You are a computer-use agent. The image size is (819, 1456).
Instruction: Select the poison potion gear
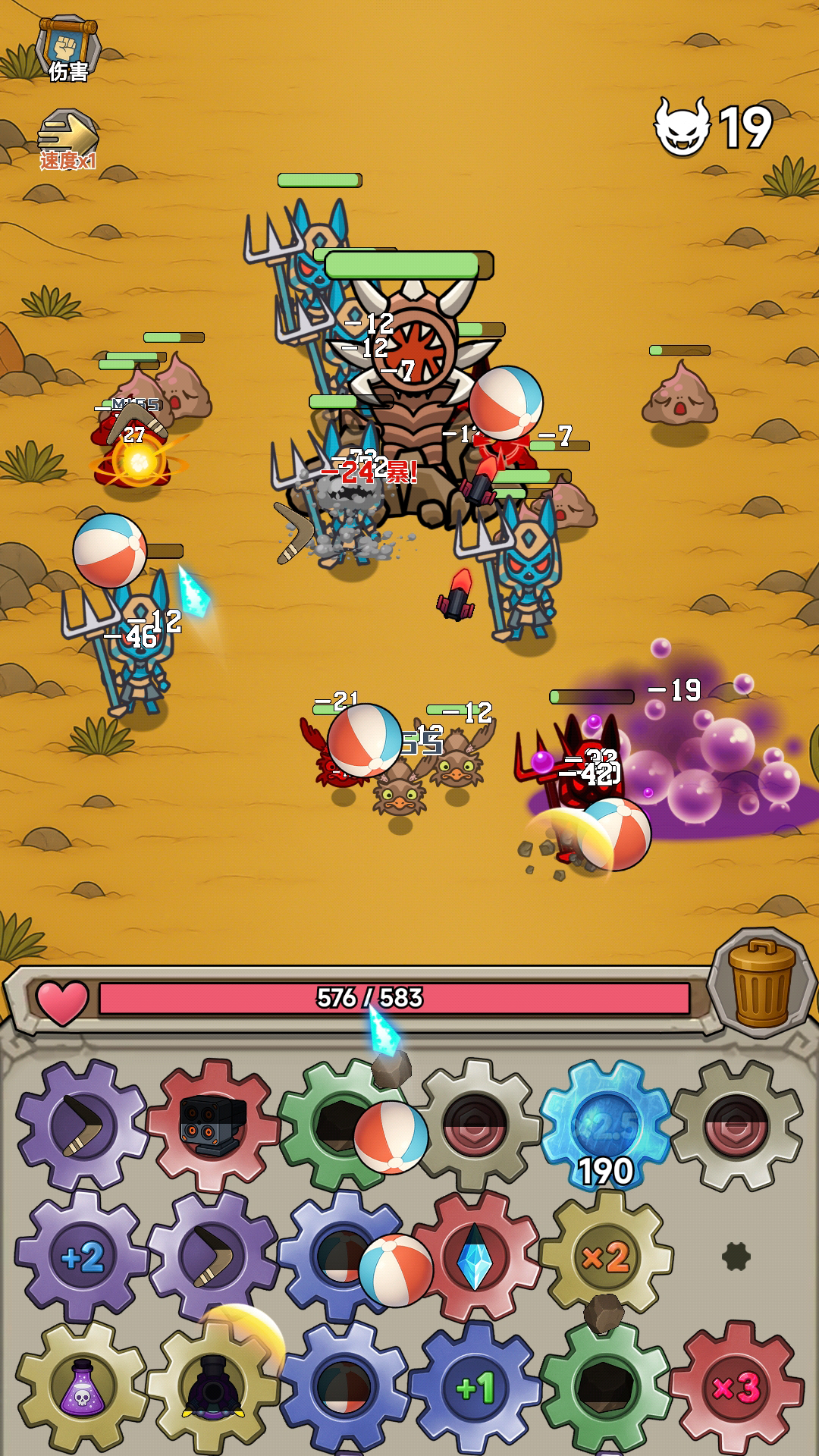pos(82,1388)
